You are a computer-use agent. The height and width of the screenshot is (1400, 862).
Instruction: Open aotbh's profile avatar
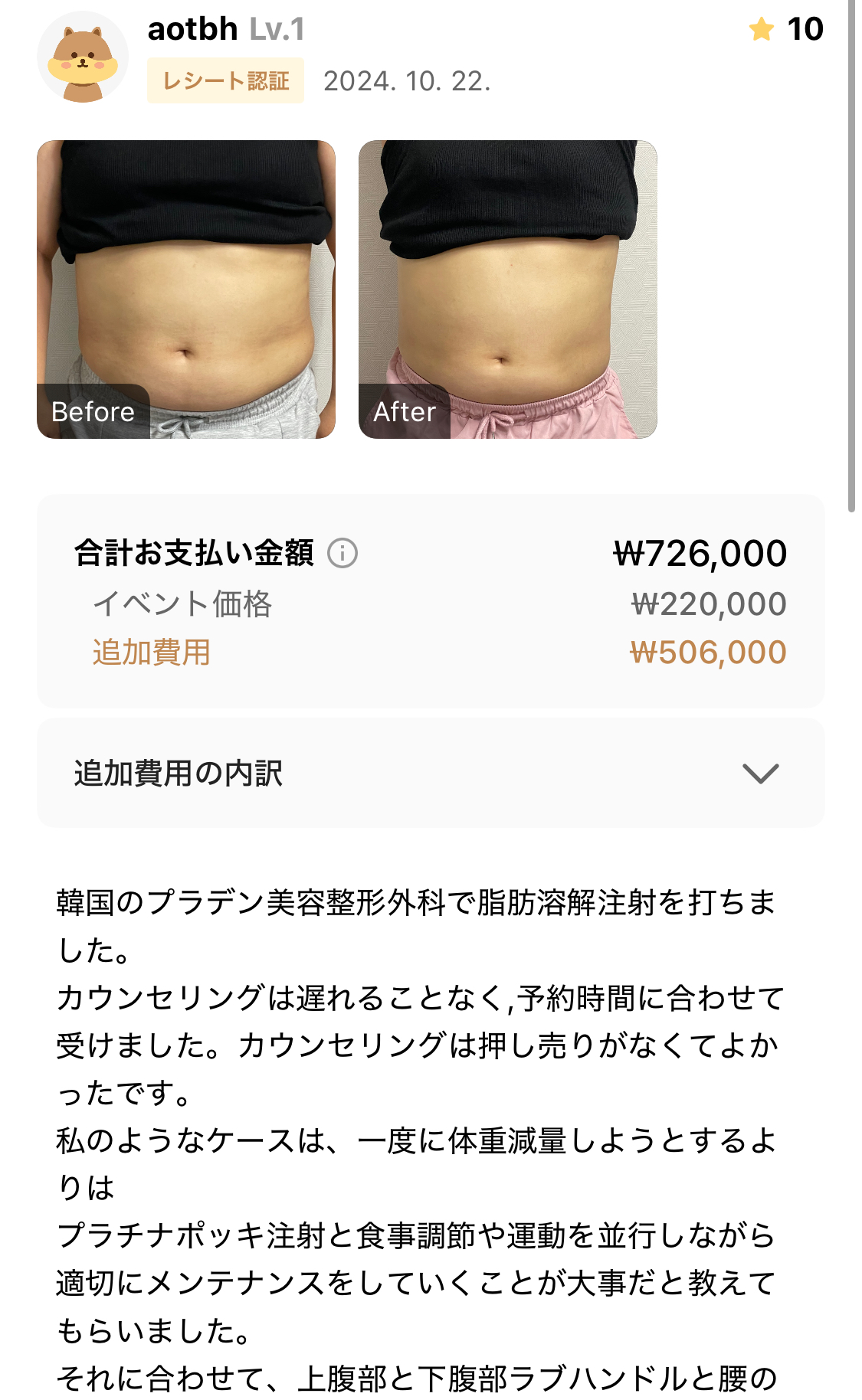tap(83, 57)
